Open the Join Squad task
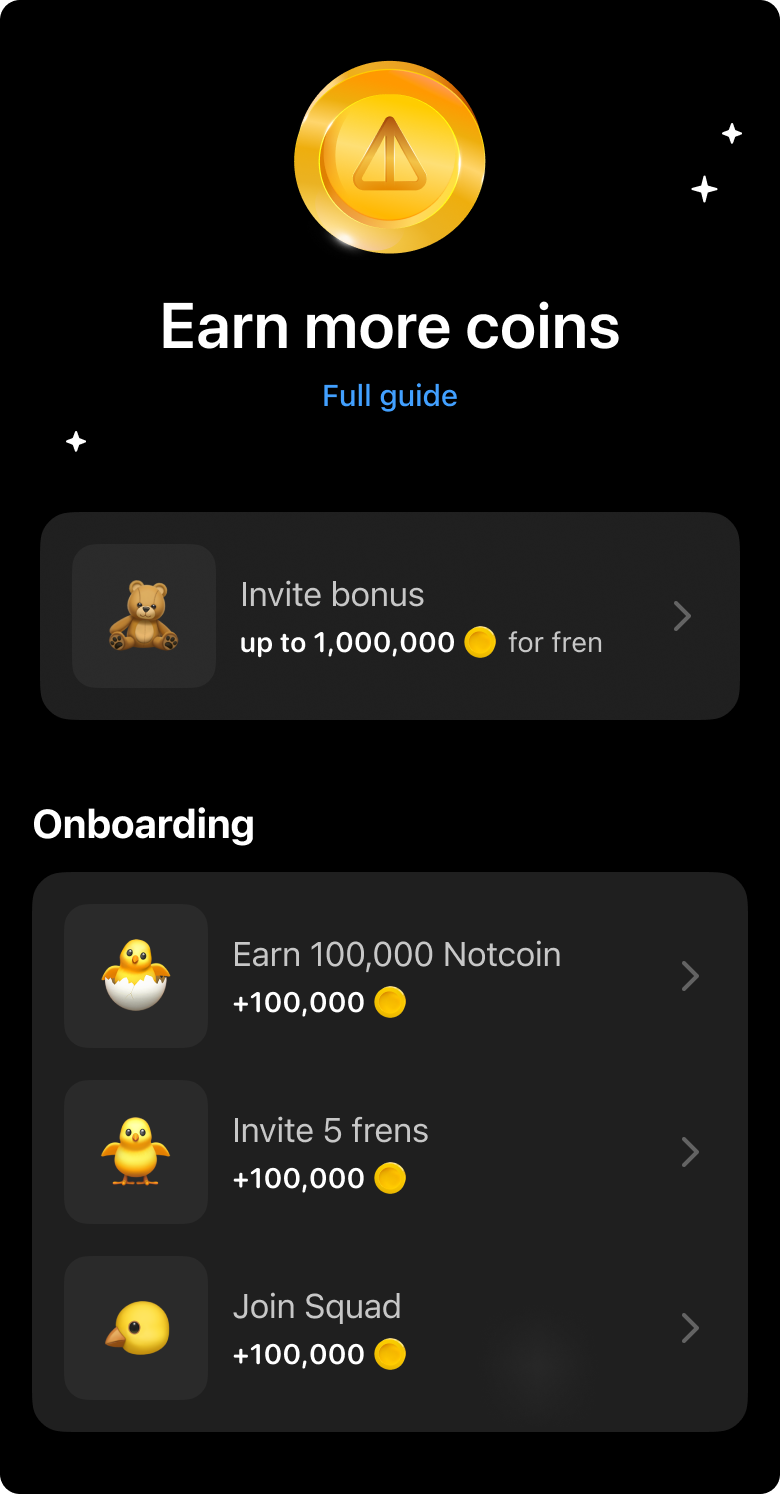Screen dimensions: 780x1494 [389, 1328]
